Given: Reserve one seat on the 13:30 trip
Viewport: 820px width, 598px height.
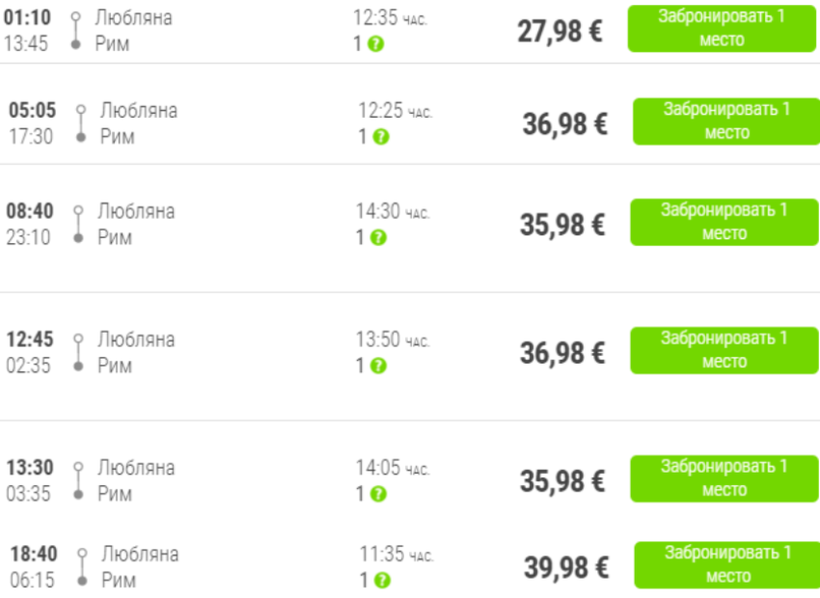Looking at the screenshot, I should [724, 479].
